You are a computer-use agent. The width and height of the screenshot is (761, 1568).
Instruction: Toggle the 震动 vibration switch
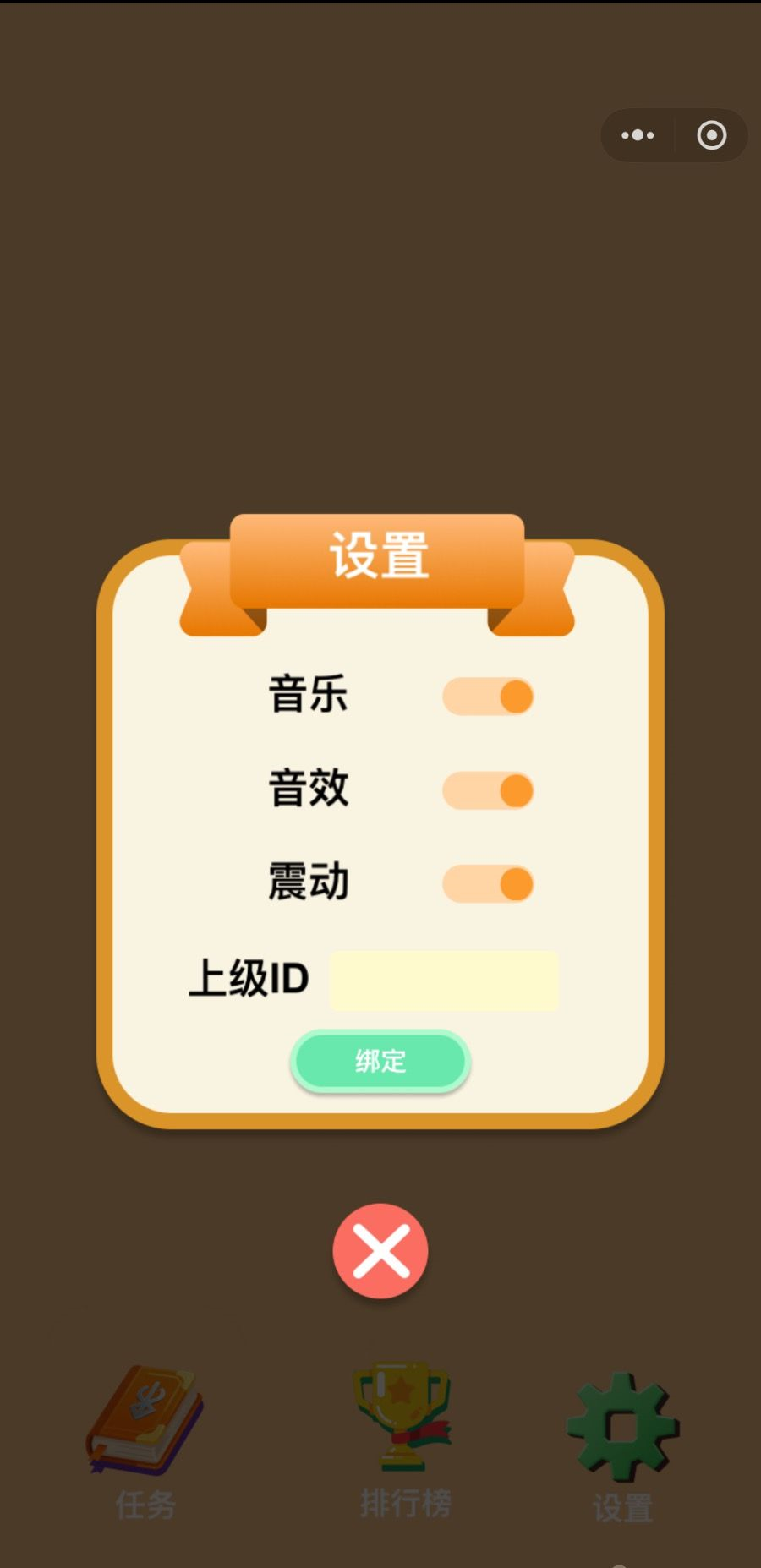point(488,884)
